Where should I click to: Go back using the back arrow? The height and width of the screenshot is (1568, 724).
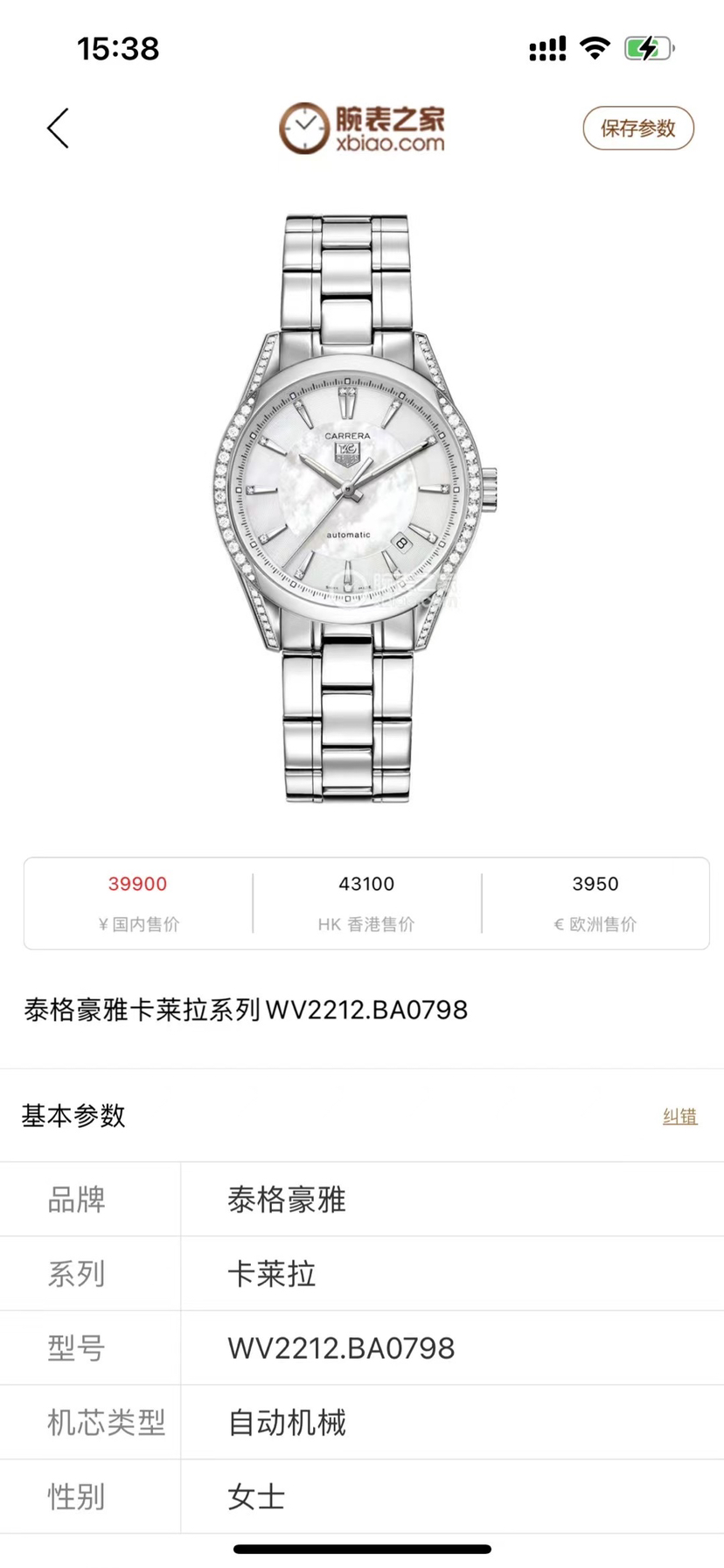[x=58, y=129]
